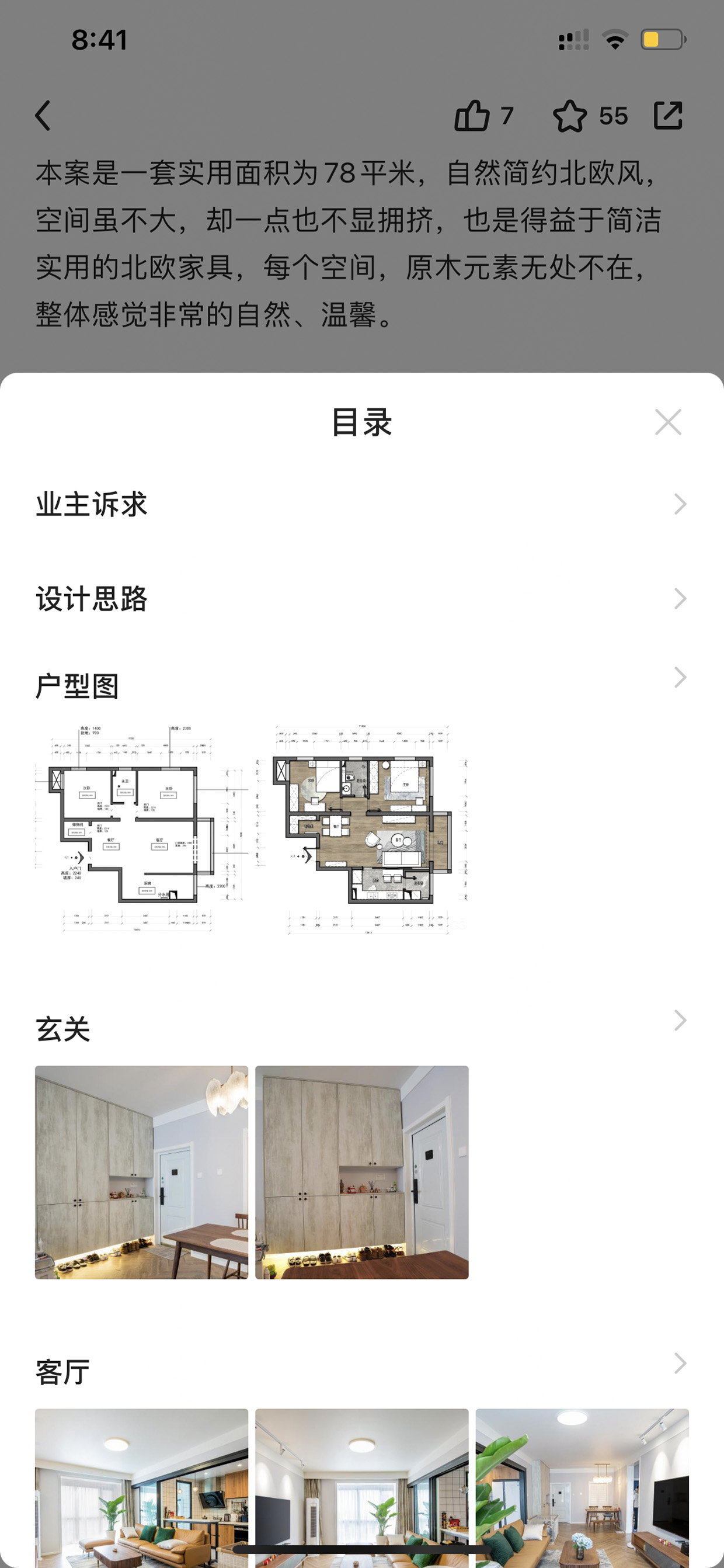Share this case
This screenshot has height=1568, width=724.
pyautogui.click(x=667, y=116)
